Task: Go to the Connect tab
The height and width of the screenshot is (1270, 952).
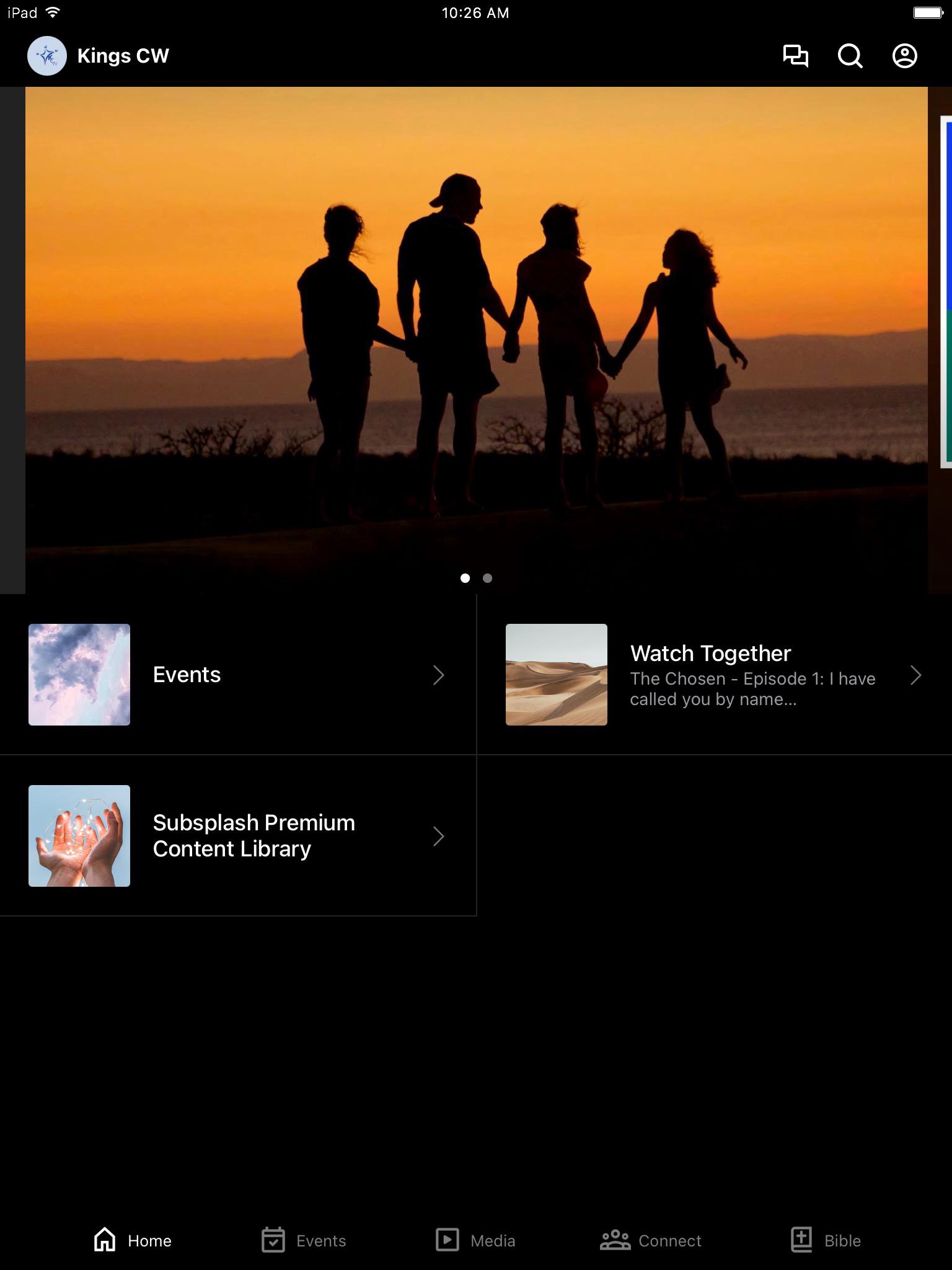Action: 651,1240
